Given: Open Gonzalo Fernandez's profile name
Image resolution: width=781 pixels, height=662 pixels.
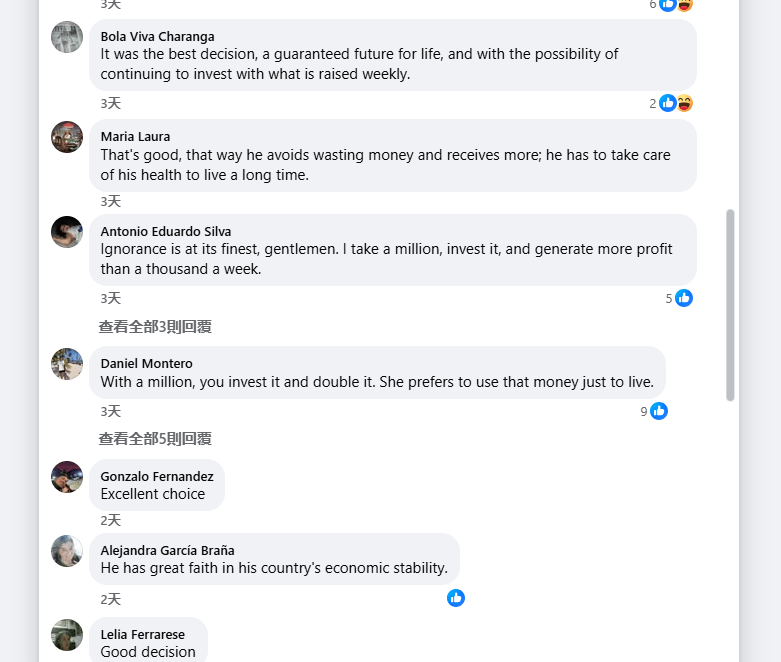Looking at the screenshot, I should click(x=157, y=476).
